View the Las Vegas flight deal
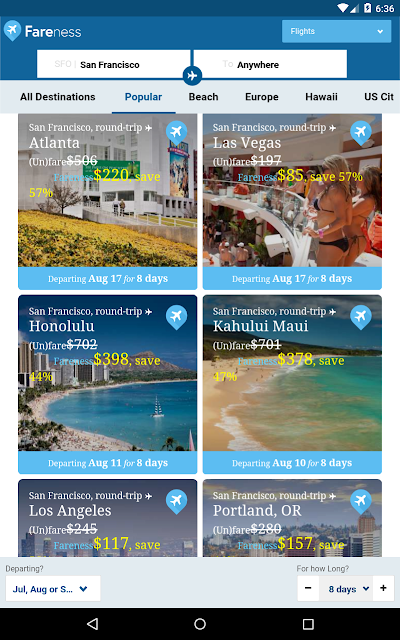This screenshot has height=640, width=400. (292, 202)
